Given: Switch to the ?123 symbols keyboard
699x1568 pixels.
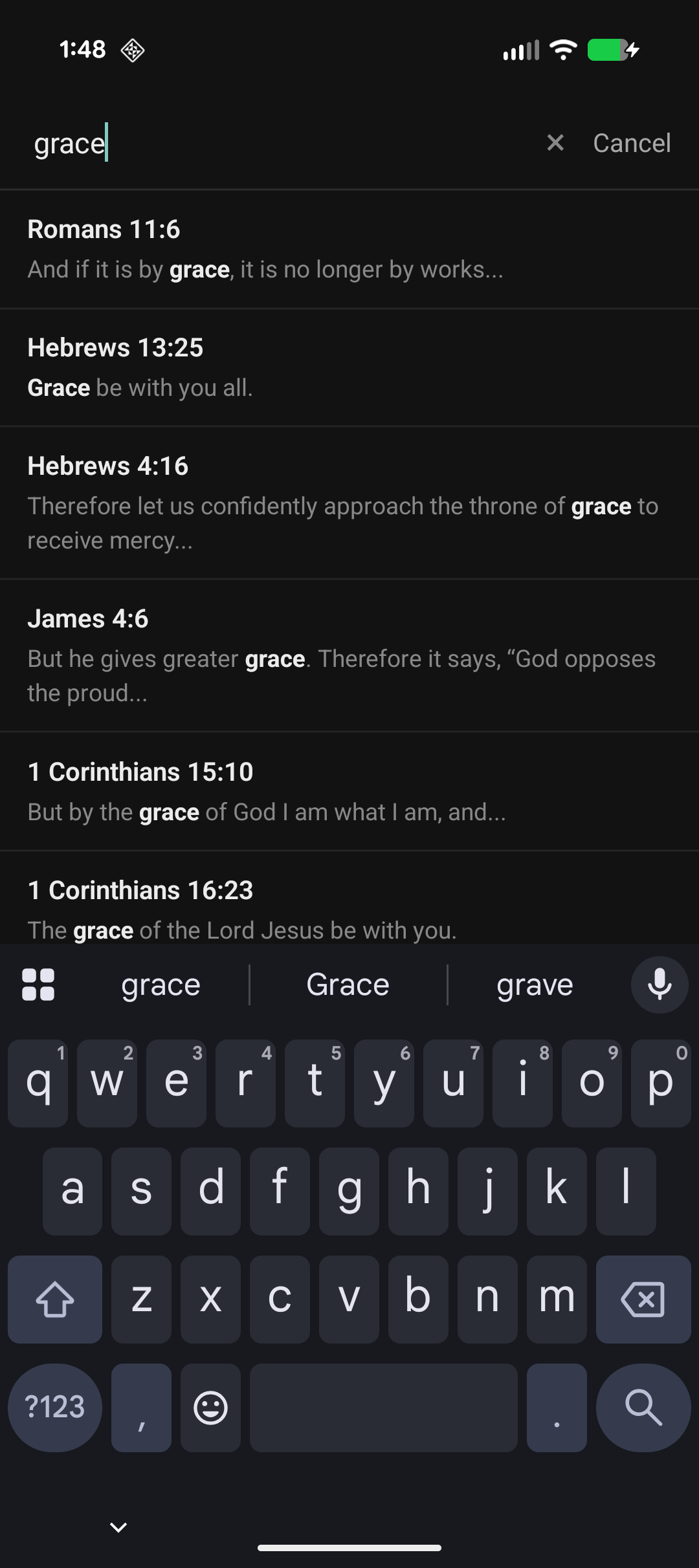Looking at the screenshot, I should tap(55, 1408).
